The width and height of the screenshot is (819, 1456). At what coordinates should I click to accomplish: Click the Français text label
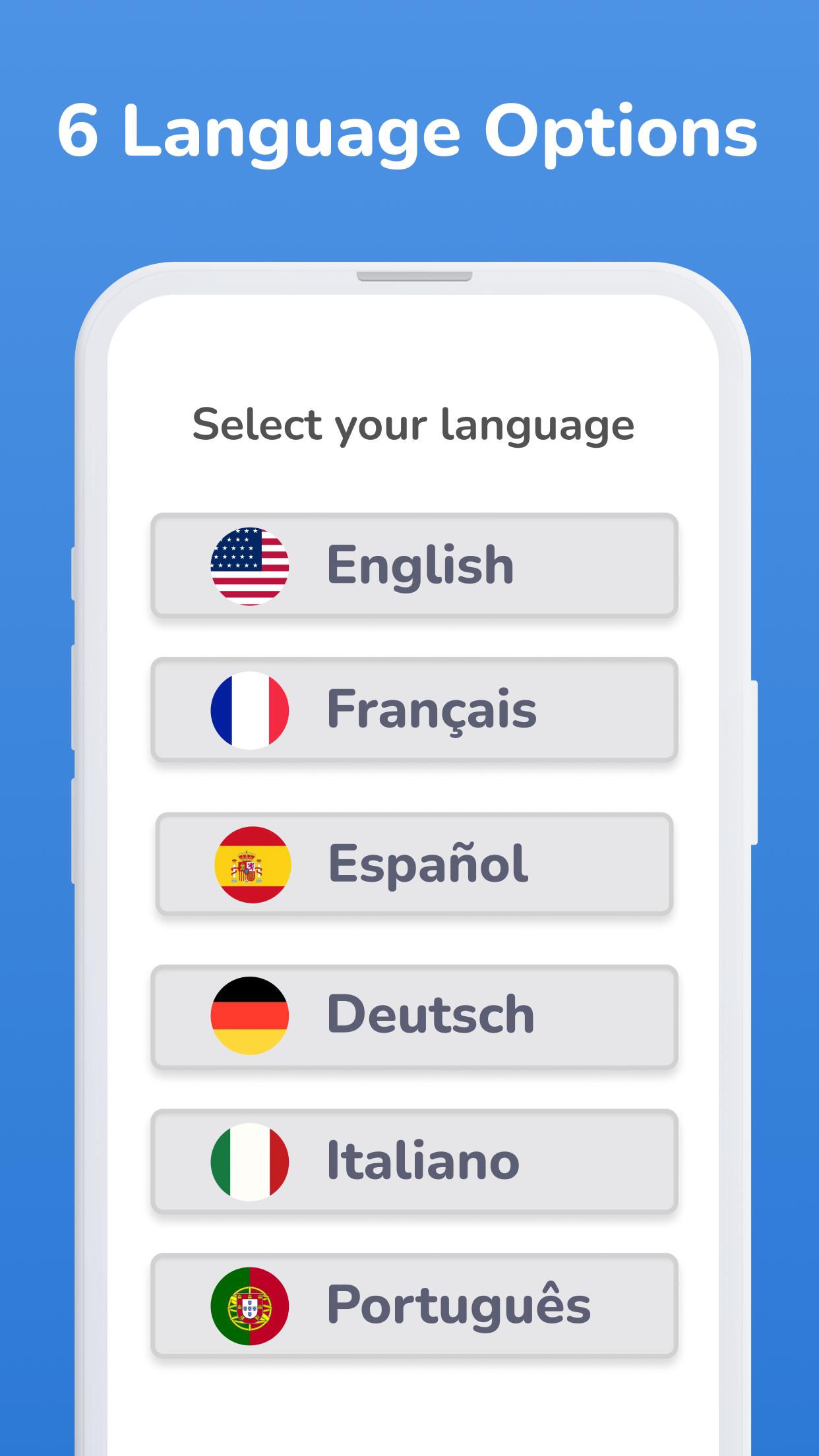point(430,710)
